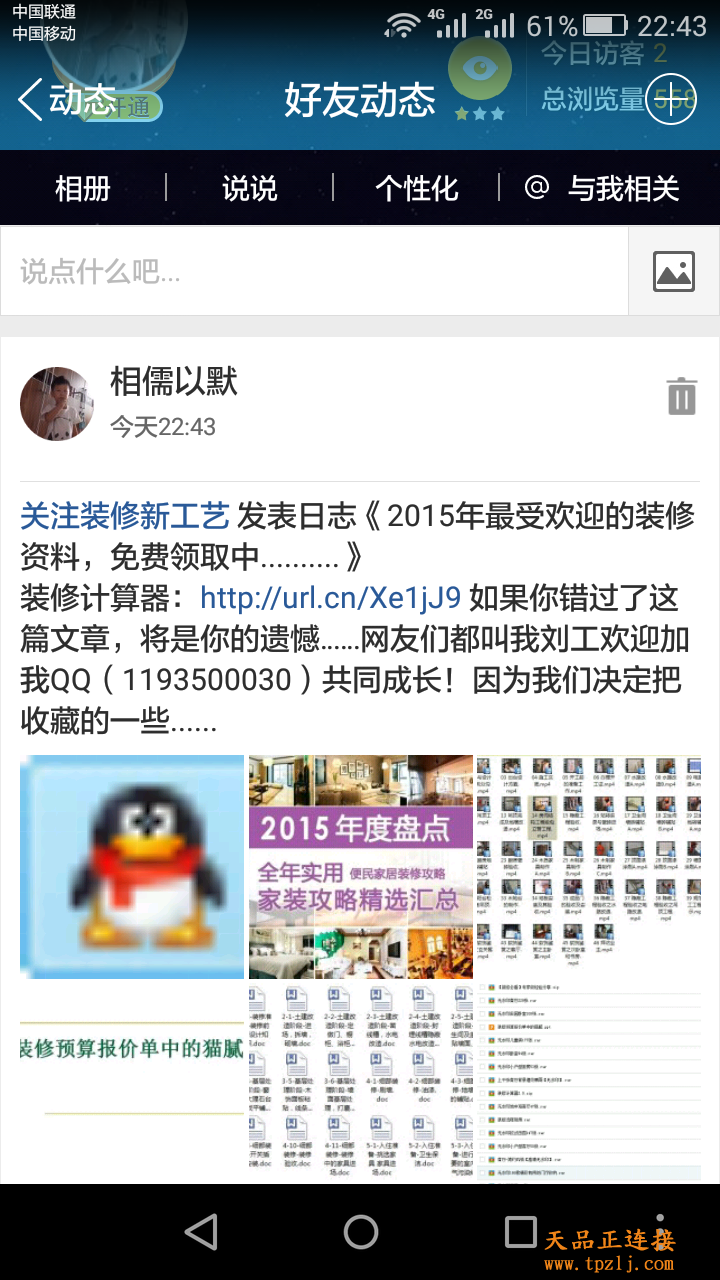The height and width of the screenshot is (1280, 720).
Task: Tap the plus icon in header
Action: (670, 100)
